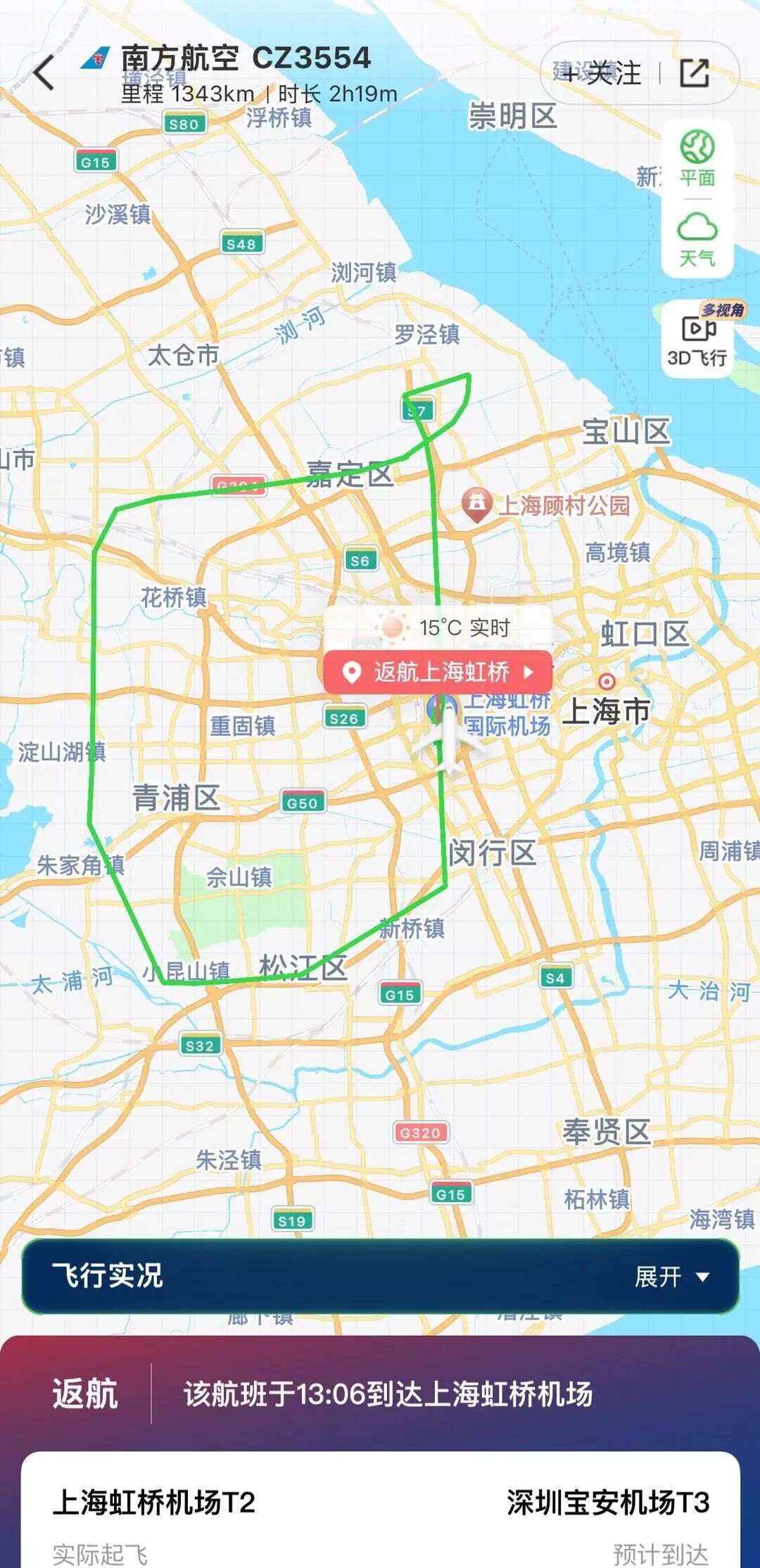Follow this flight with 关注

click(604, 72)
